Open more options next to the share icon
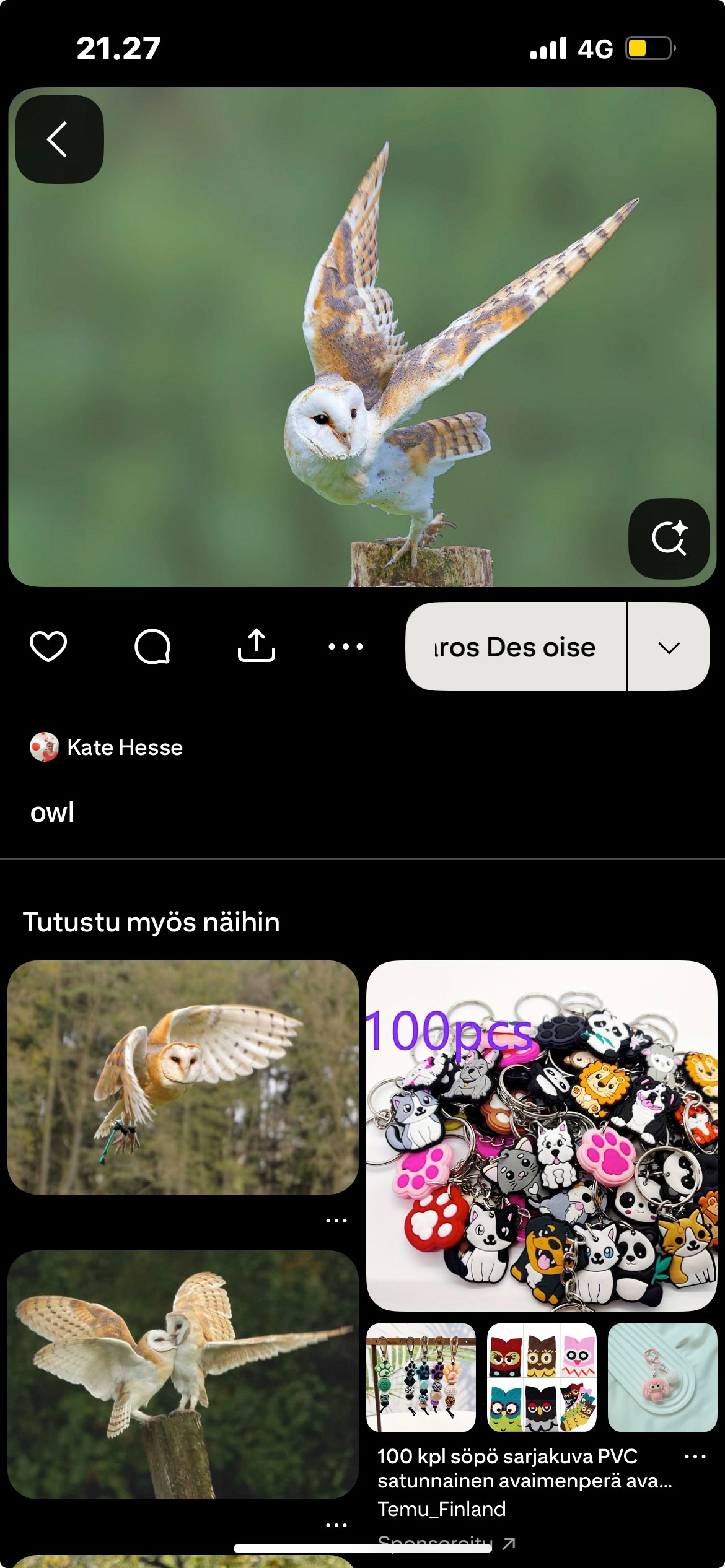The image size is (725, 1568). pos(346,647)
